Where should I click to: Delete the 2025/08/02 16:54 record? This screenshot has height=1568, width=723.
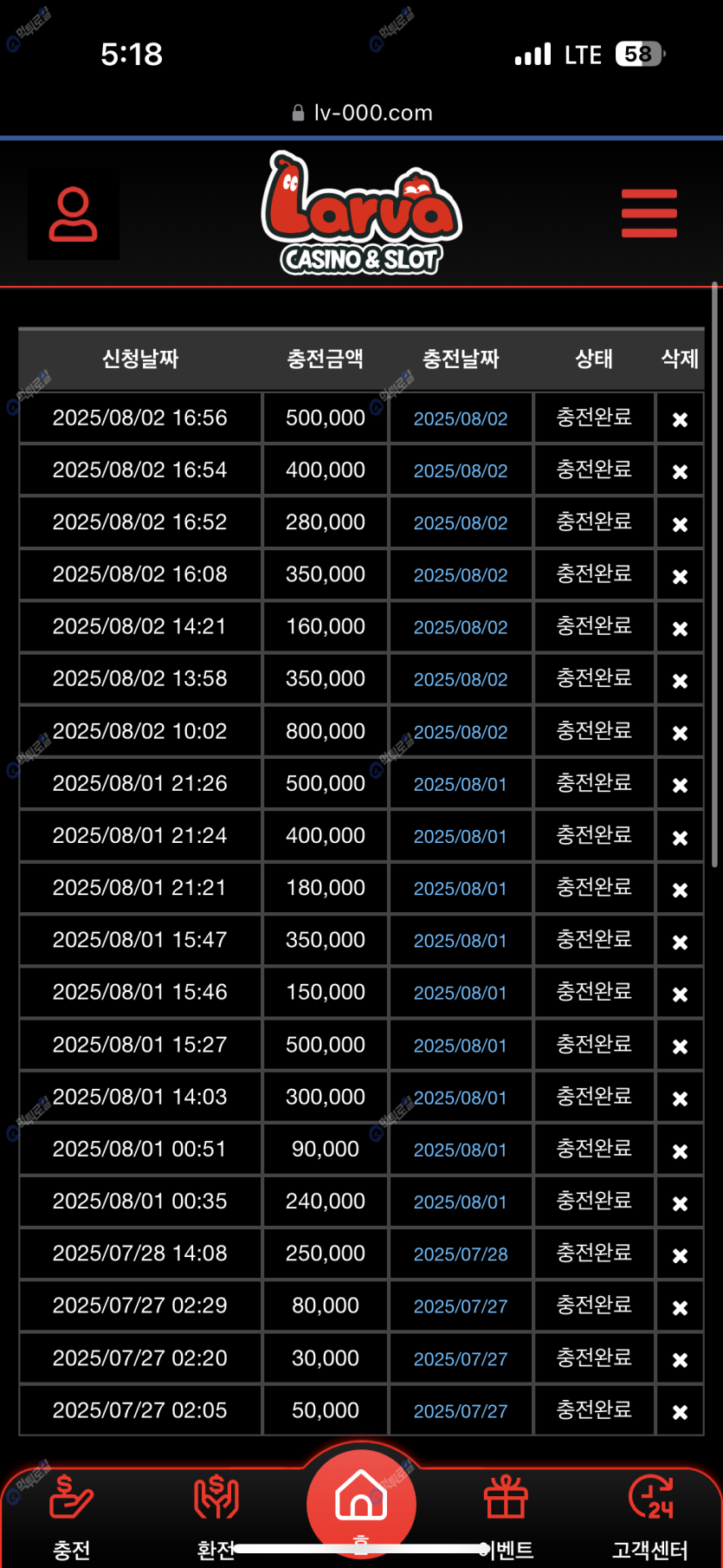point(680,471)
